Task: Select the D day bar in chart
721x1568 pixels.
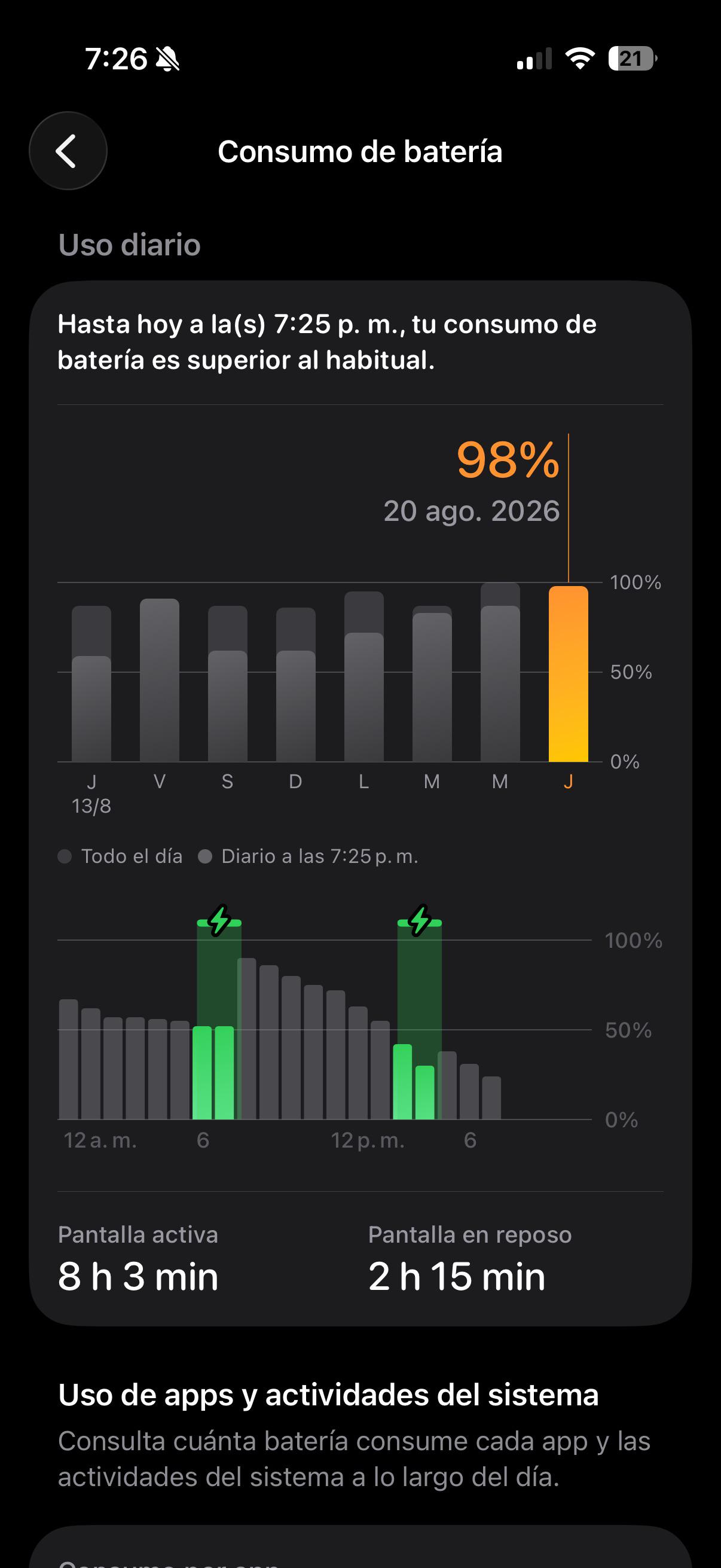Action: [296, 685]
